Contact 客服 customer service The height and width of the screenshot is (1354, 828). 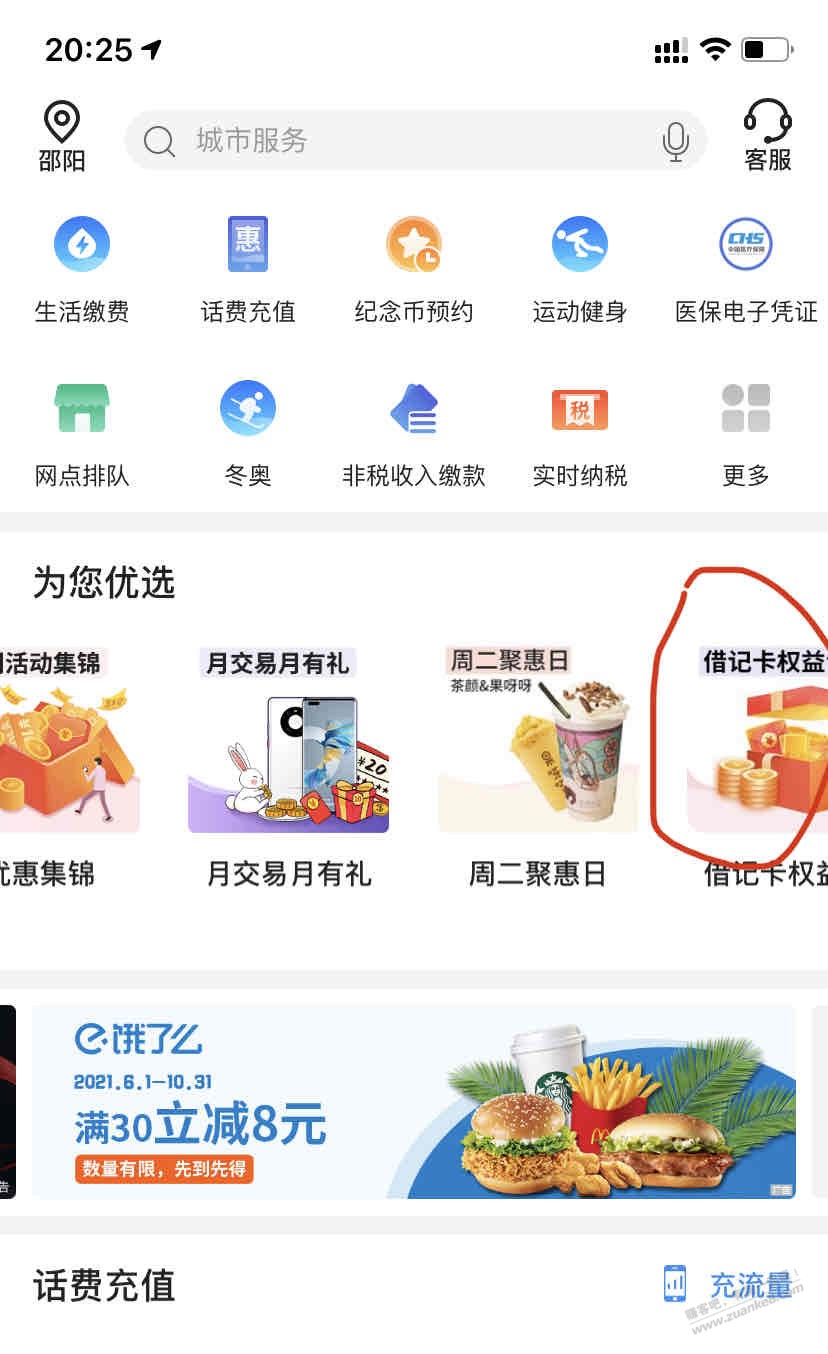767,138
